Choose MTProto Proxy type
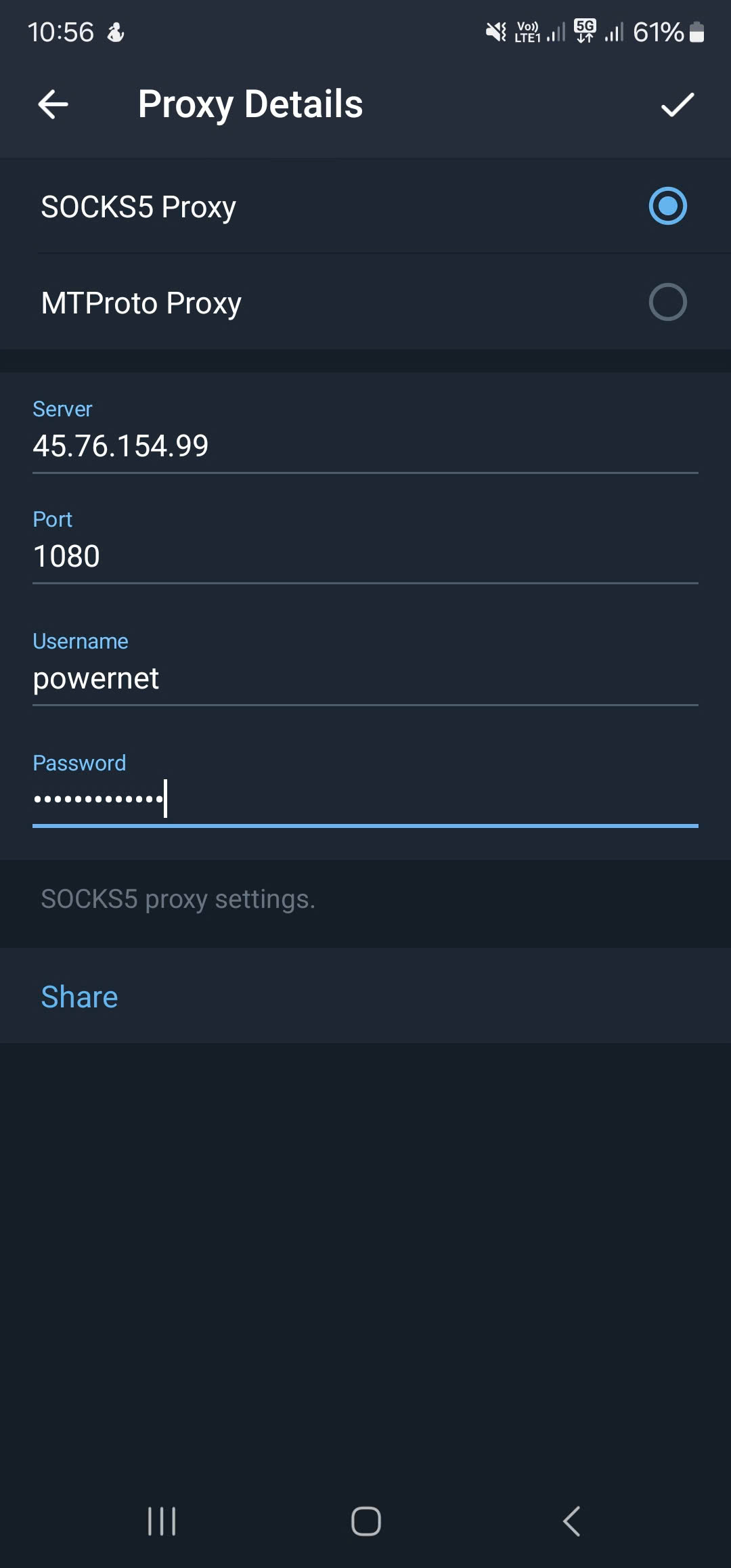 click(365, 302)
